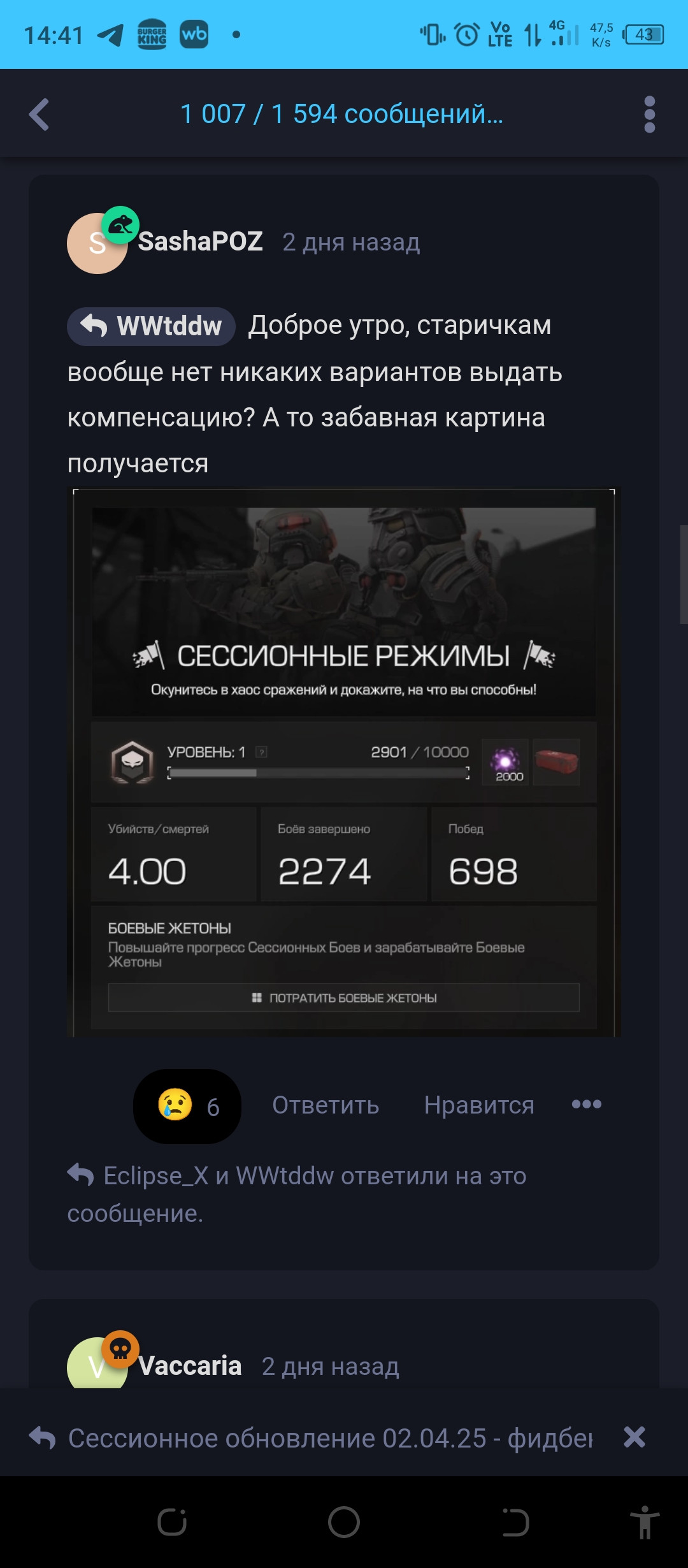688x1568 pixels.
Task: Open the Сессионное обновление 02.04.25 topic link
Action: pos(330,1438)
